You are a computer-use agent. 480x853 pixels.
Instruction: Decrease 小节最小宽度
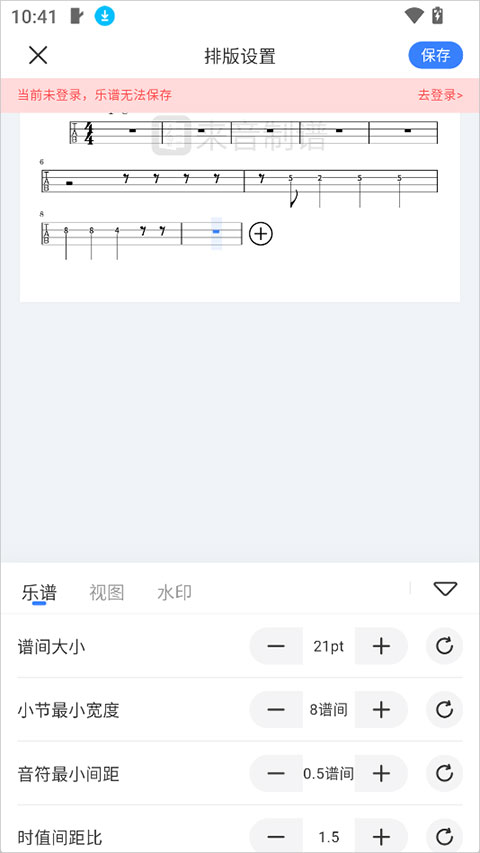coord(276,709)
